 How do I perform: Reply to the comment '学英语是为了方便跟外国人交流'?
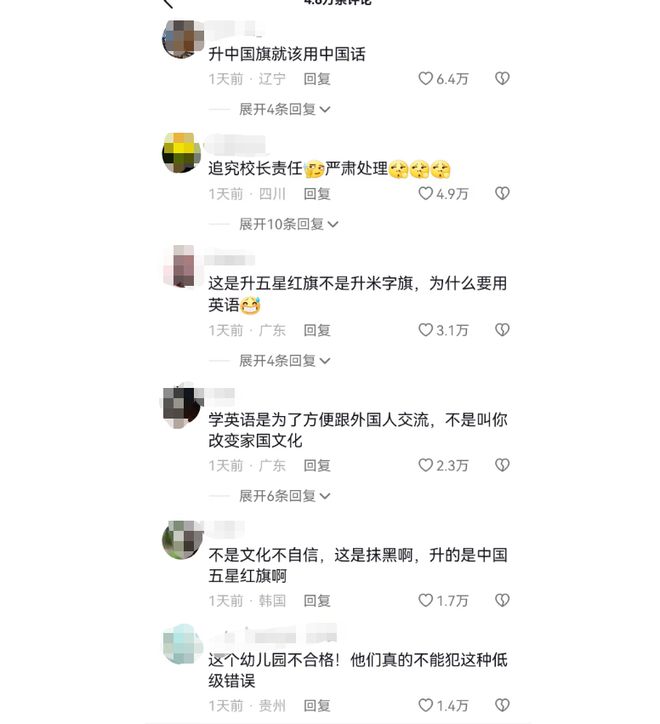pyautogui.click(x=317, y=465)
